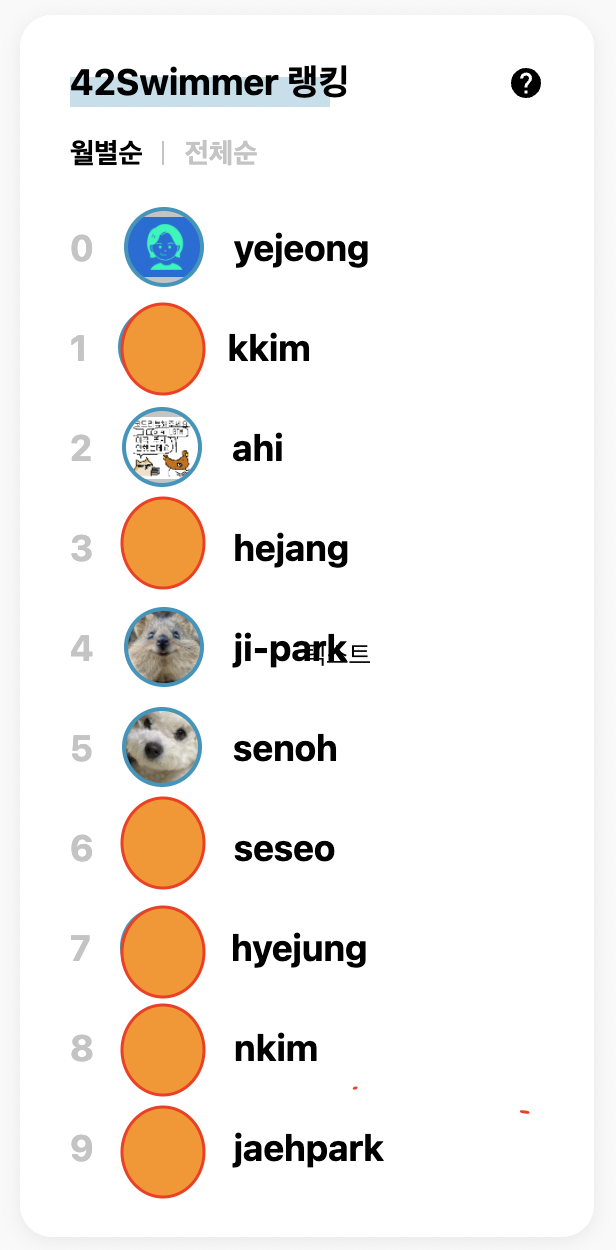Open seseo's profile
This screenshot has height=1250, width=616.
pos(284,849)
